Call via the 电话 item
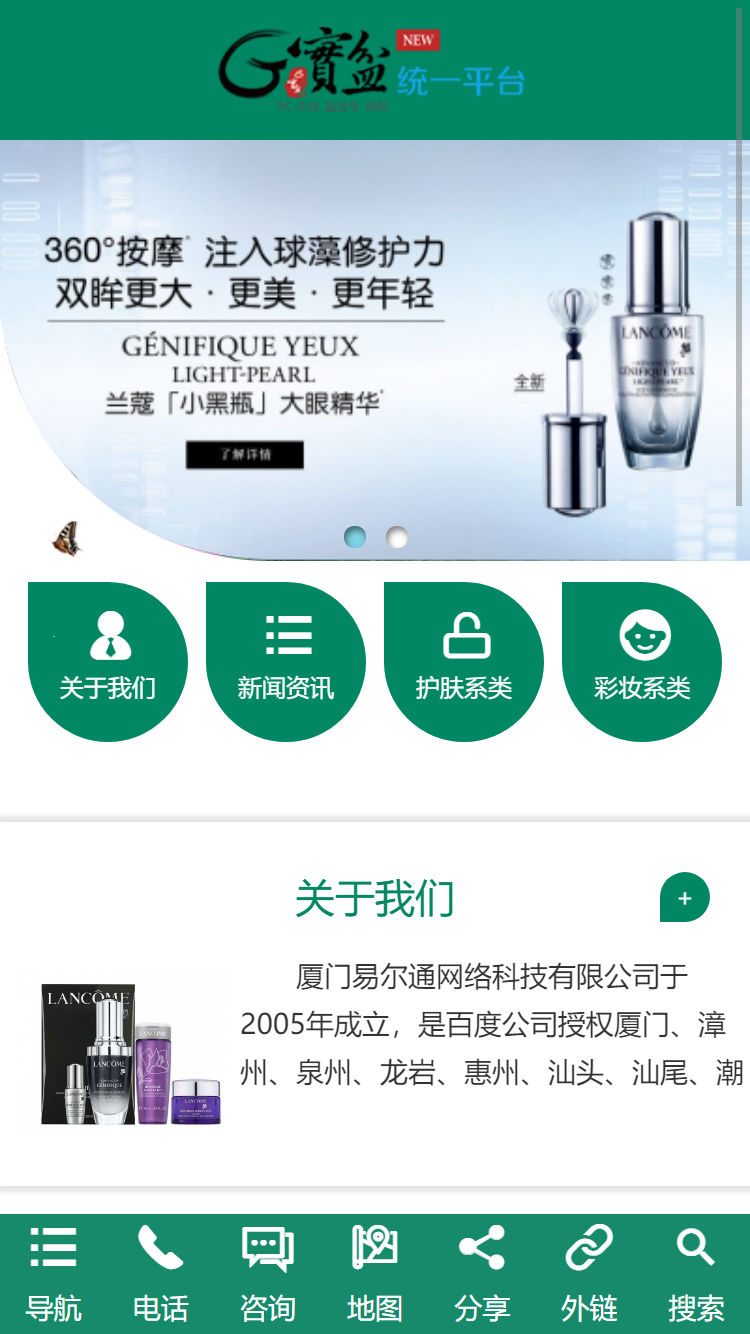750x1334 pixels. click(160, 1273)
